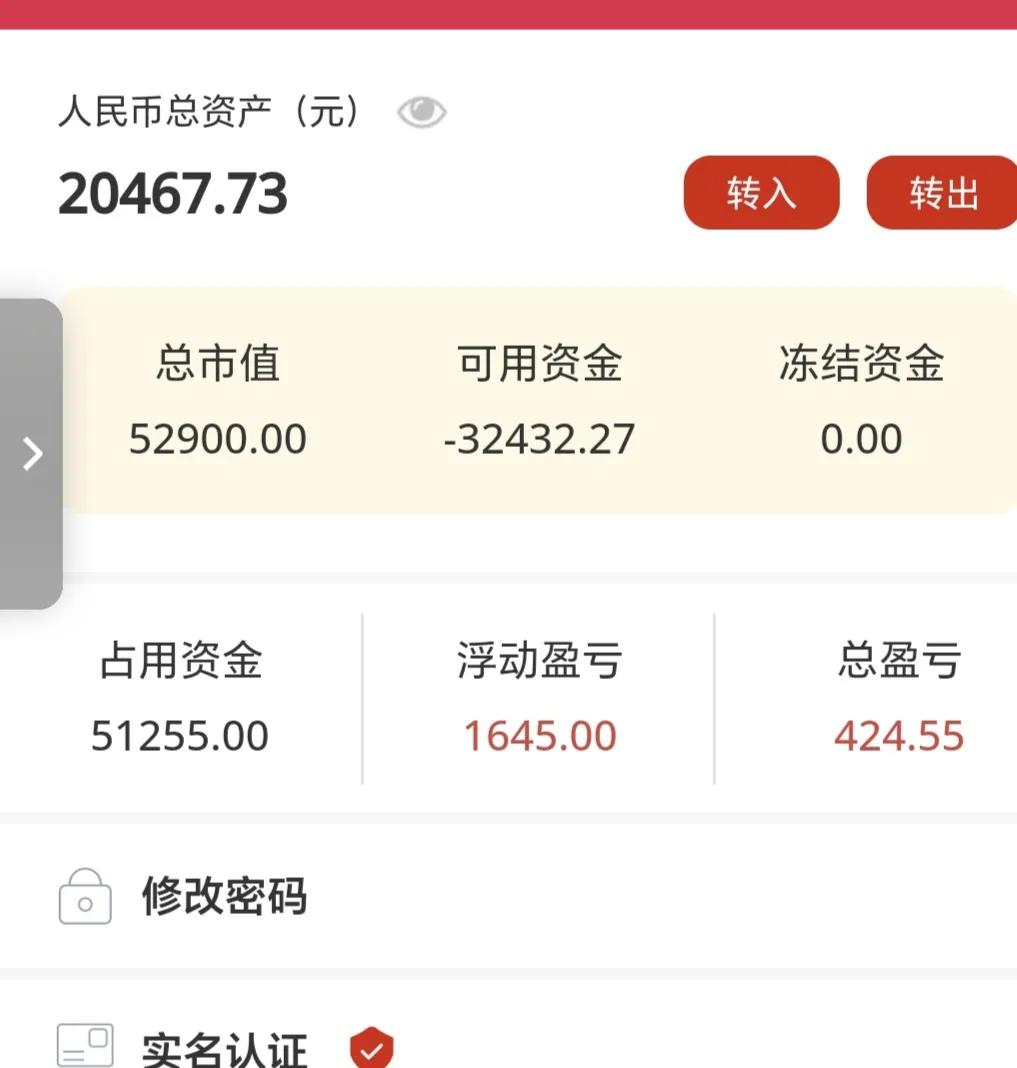Click the cream-colored funds summary card
The height and width of the screenshot is (1068, 1017).
tap(540, 400)
